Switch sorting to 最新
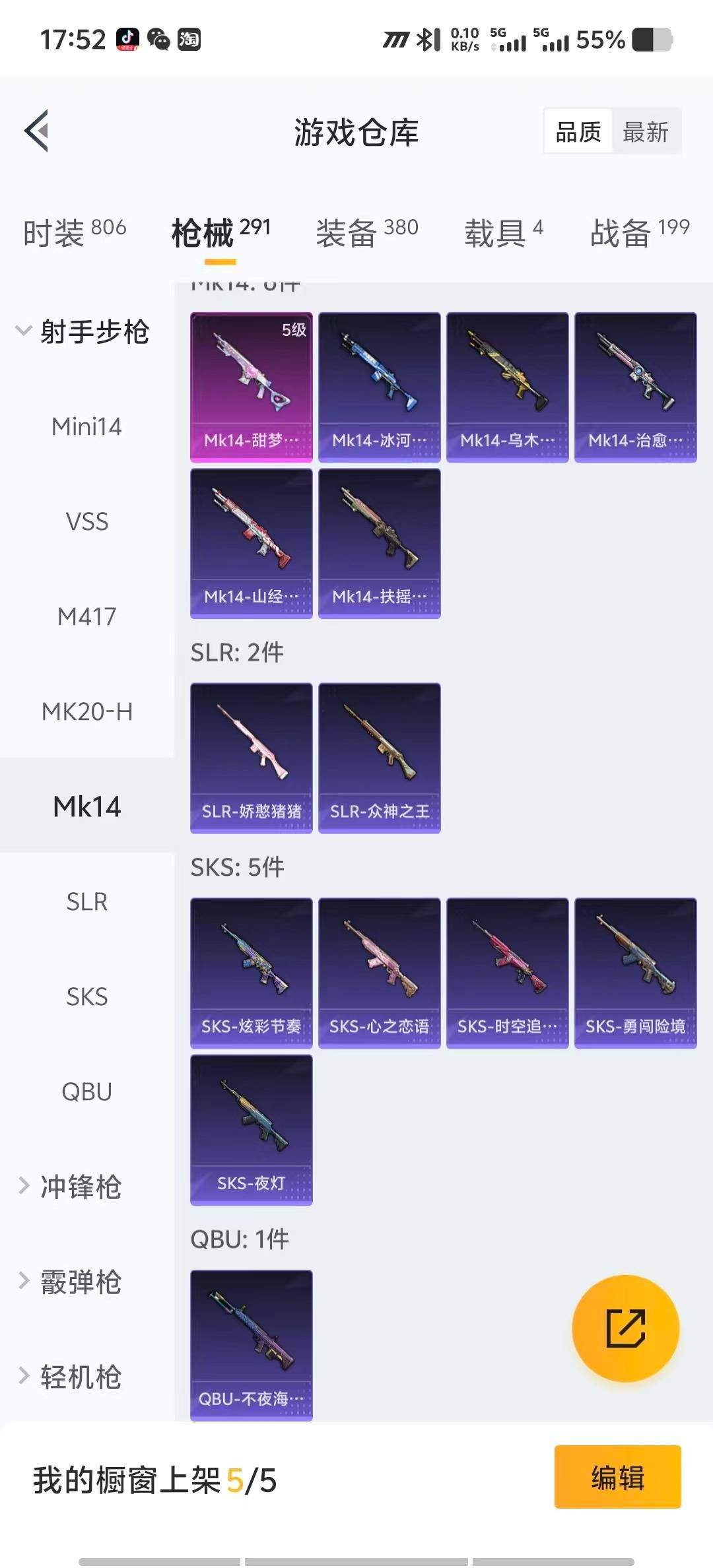 pos(646,131)
